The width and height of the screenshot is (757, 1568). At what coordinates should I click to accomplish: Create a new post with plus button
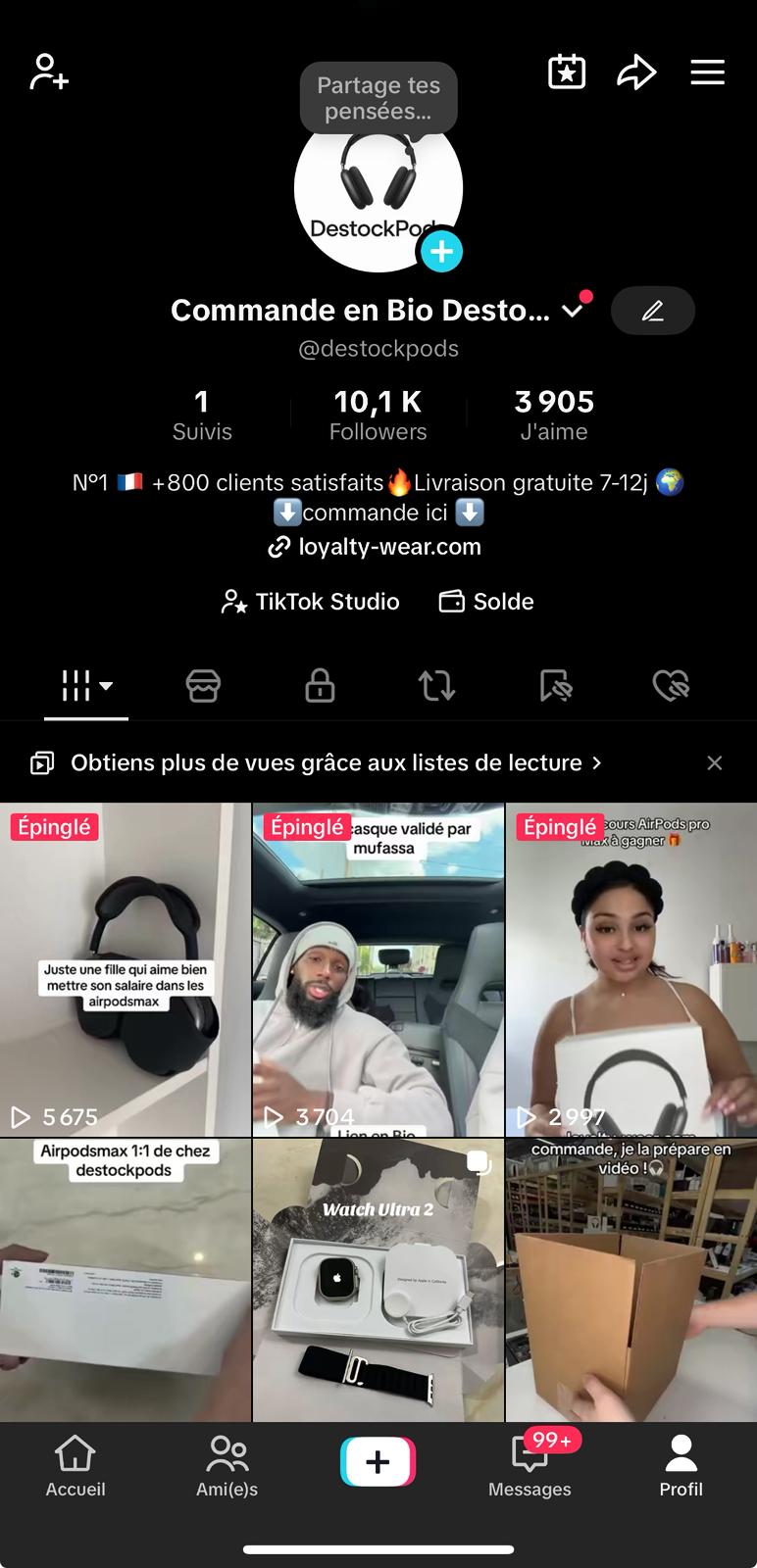(378, 1462)
